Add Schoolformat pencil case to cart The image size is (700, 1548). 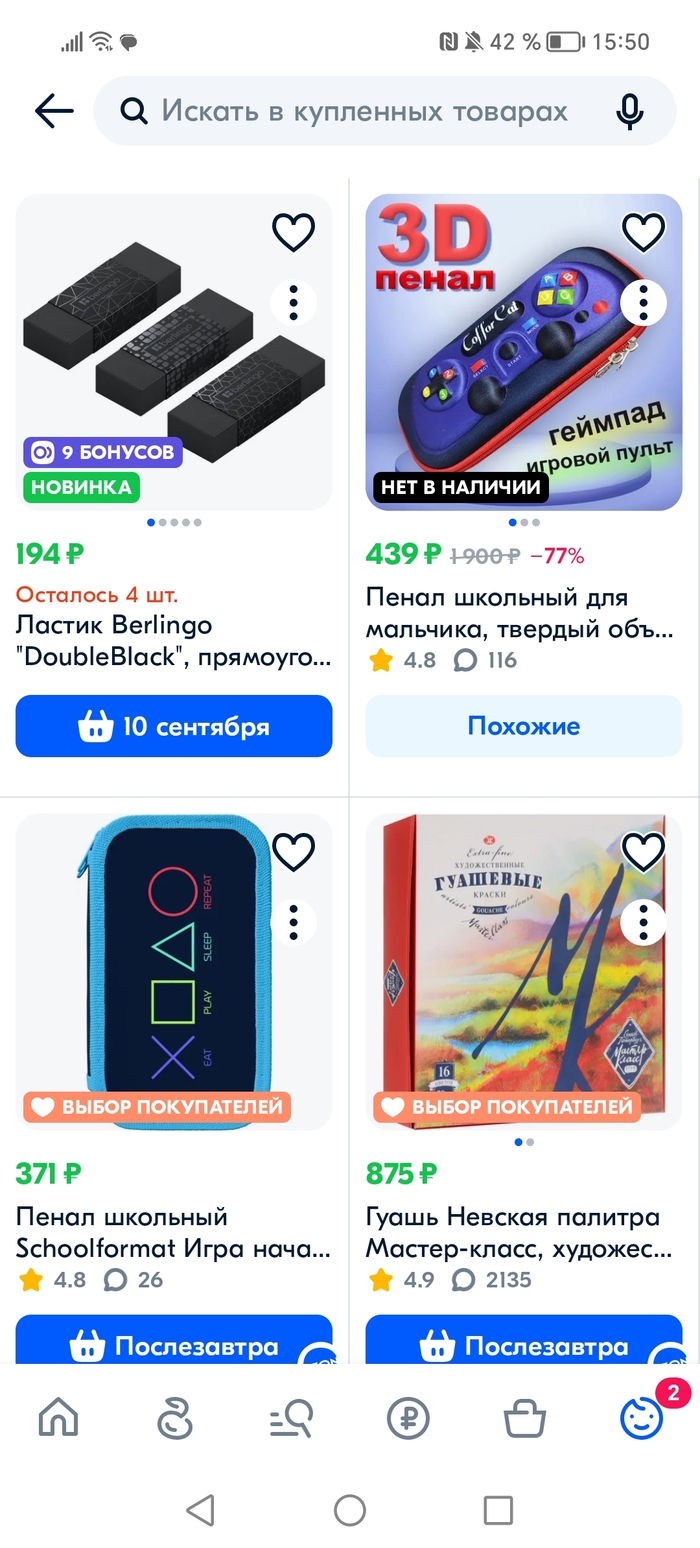pos(174,1345)
